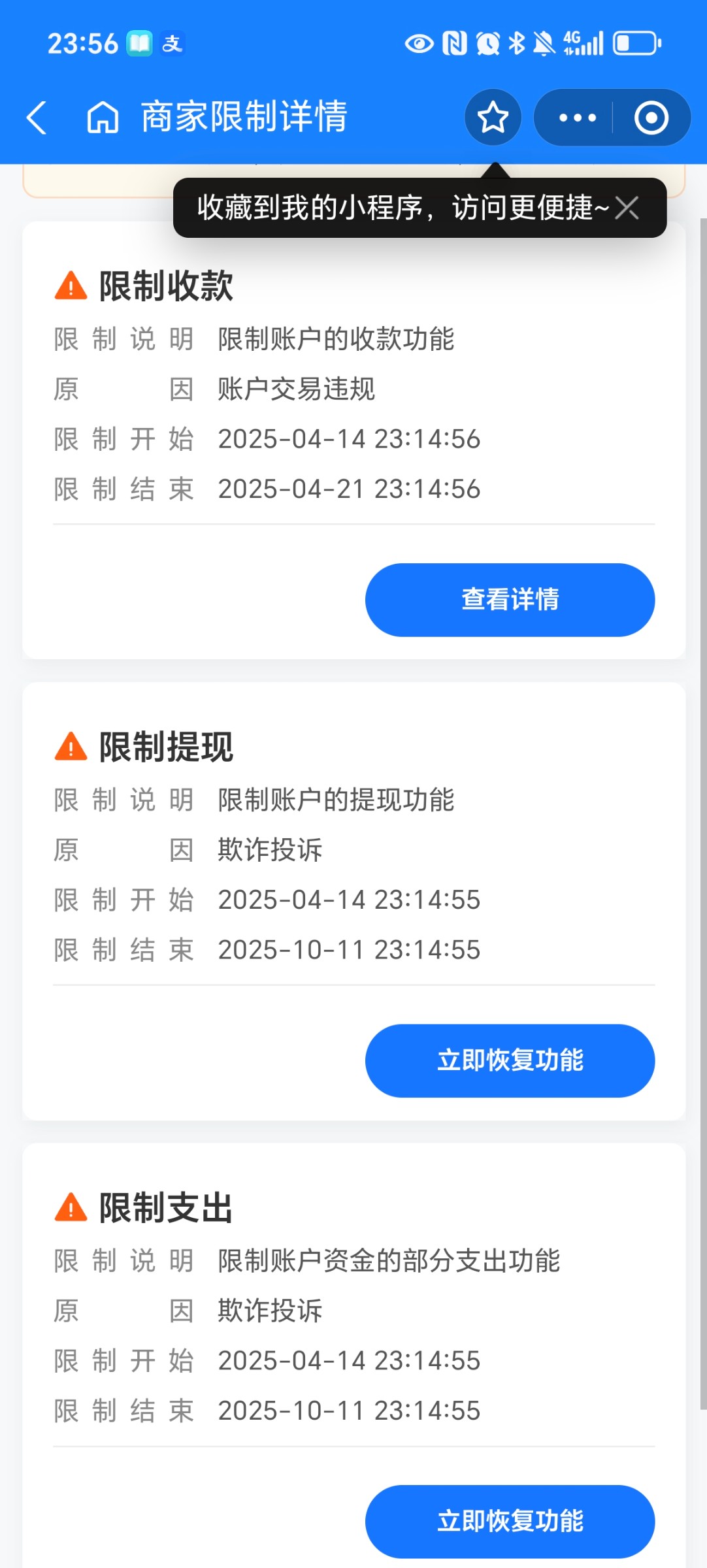Tap 查看详情 under 限制收款
707x1568 pixels.
(x=510, y=600)
